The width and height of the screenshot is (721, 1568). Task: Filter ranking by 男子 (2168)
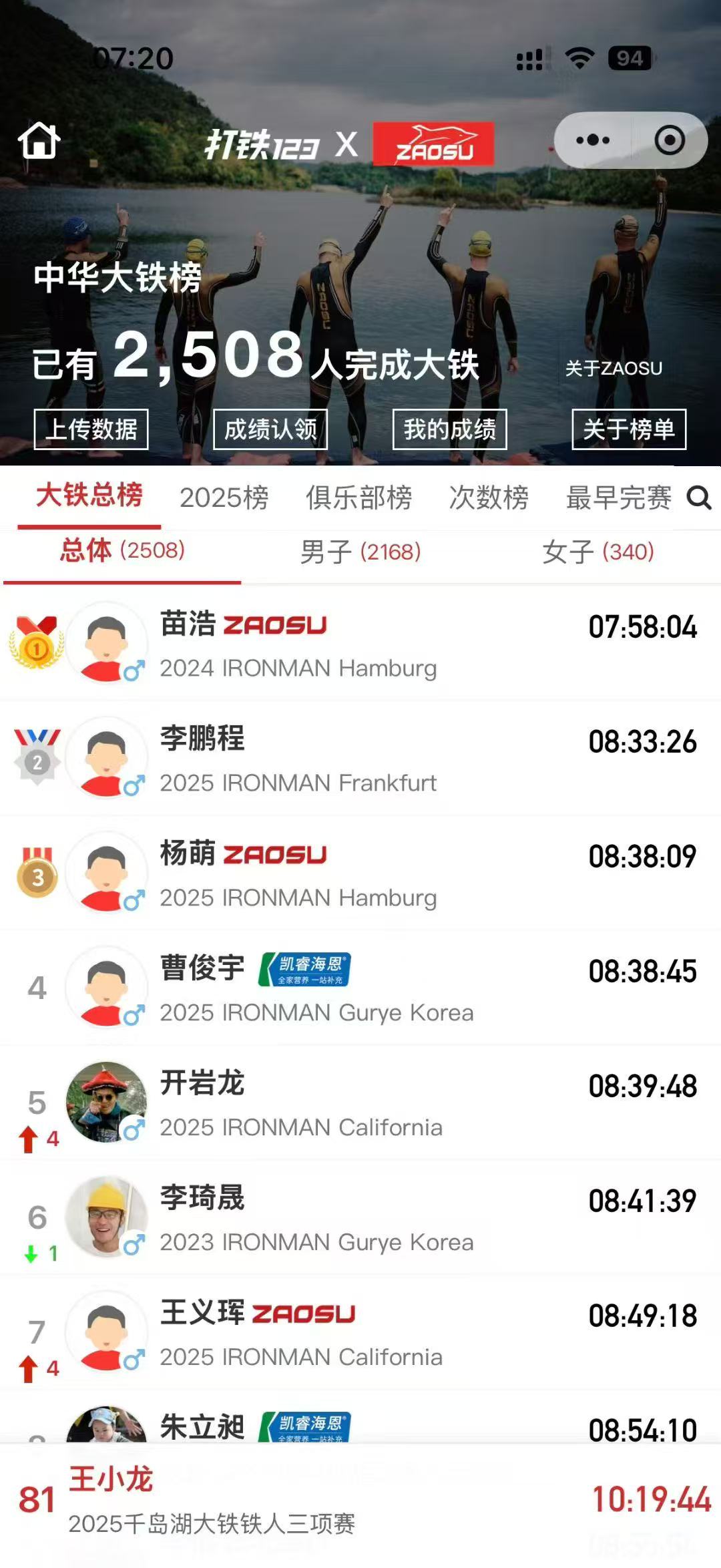point(360,552)
